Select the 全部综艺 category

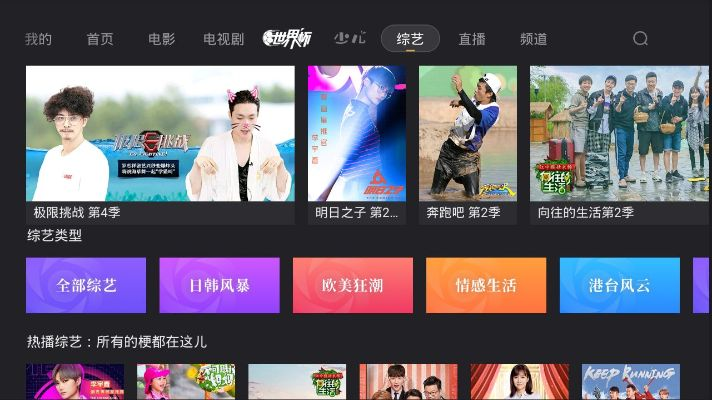click(x=86, y=285)
